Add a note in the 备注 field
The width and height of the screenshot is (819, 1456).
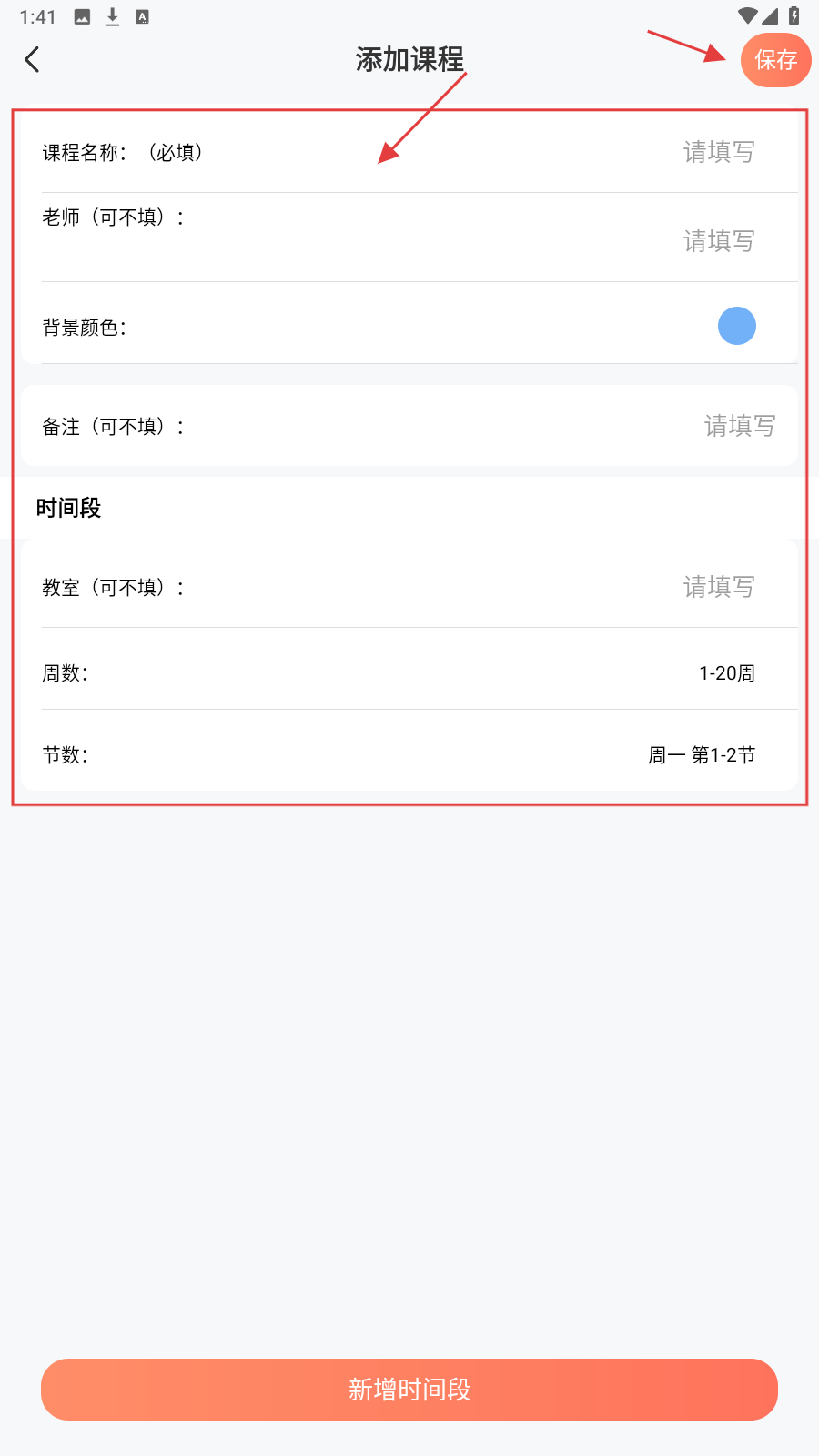(738, 426)
